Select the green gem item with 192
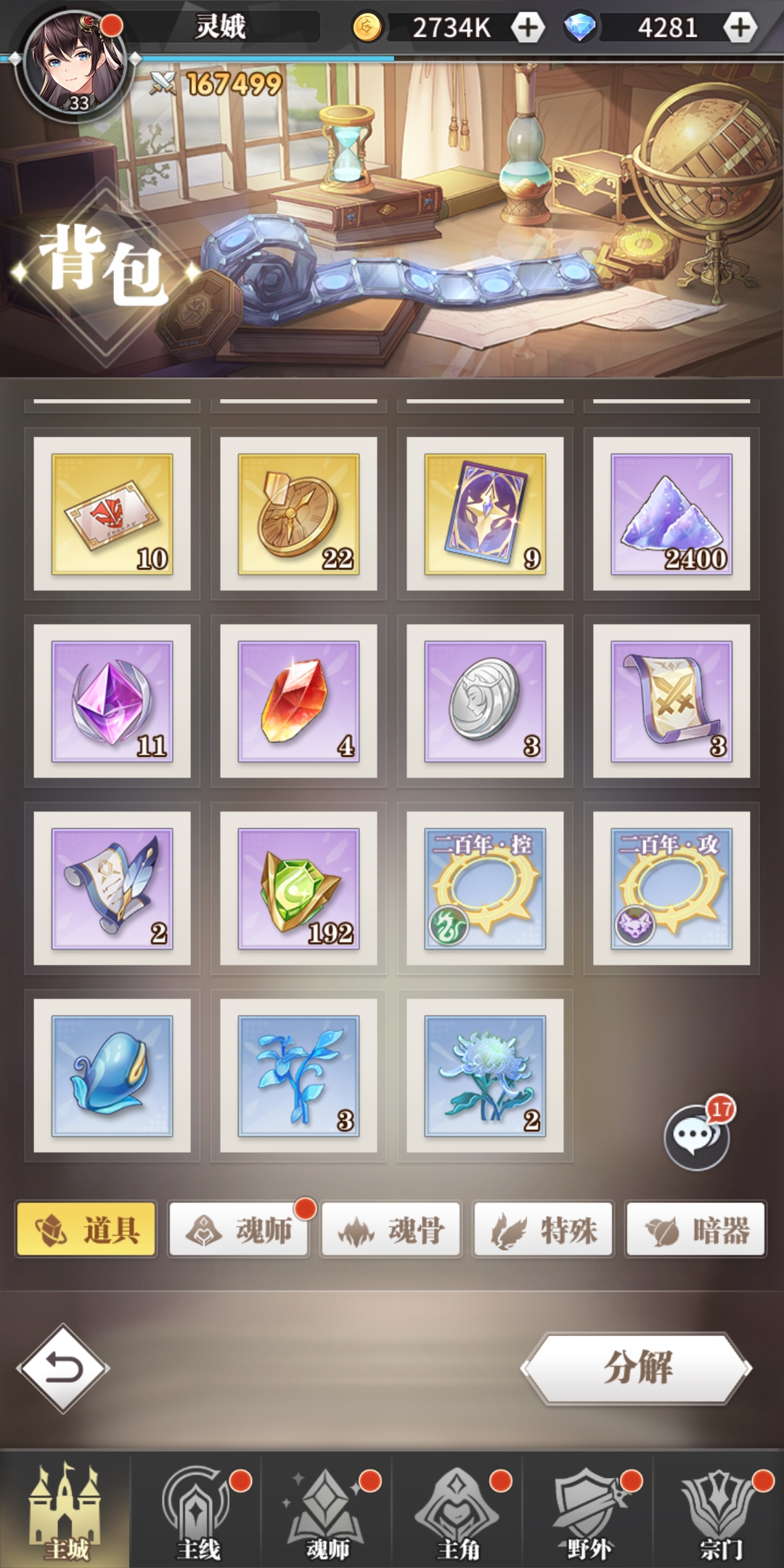This screenshot has width=784, height=1568. [298, 889]
